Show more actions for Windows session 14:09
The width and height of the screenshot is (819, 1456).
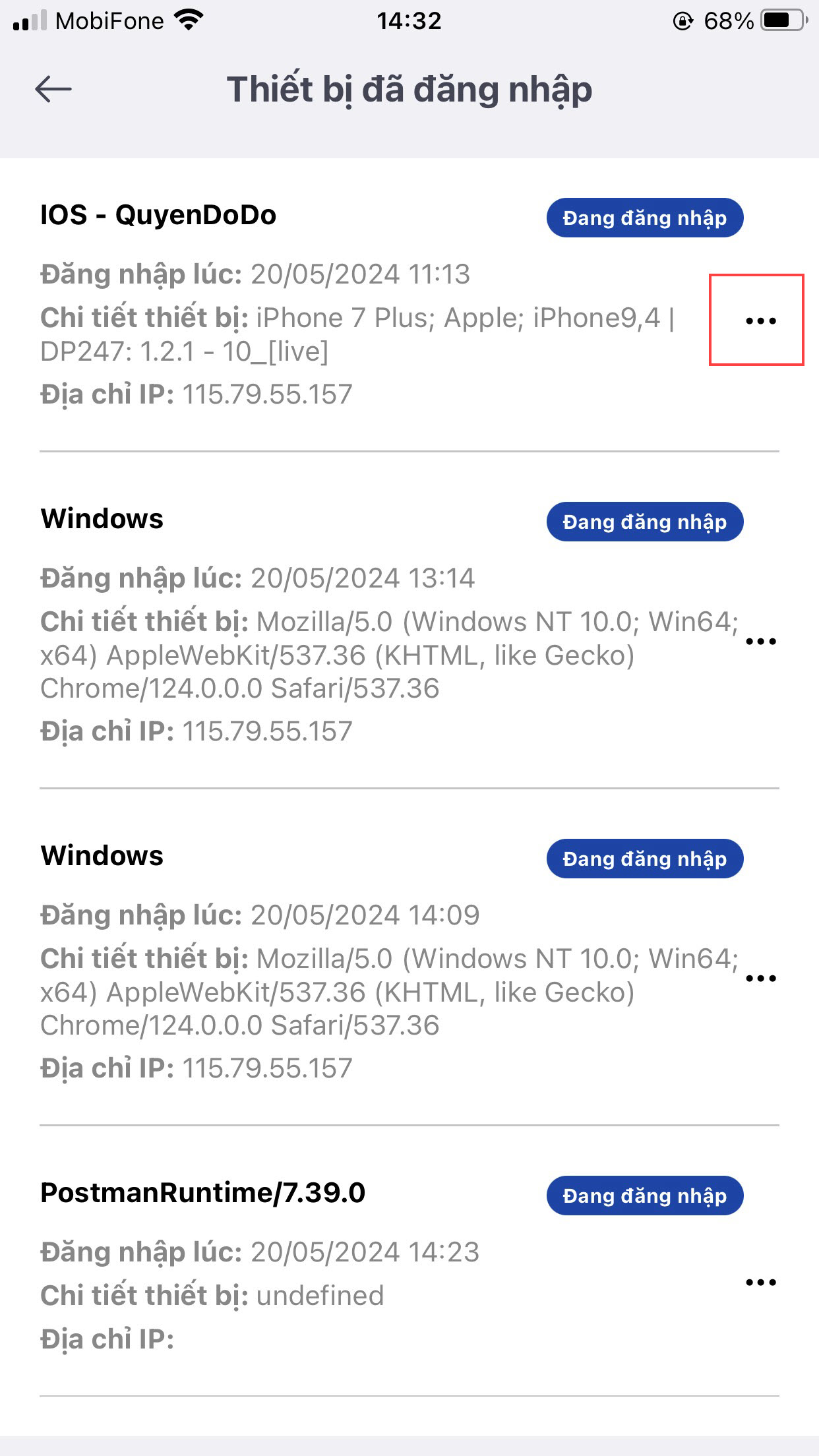pos(760,979)
